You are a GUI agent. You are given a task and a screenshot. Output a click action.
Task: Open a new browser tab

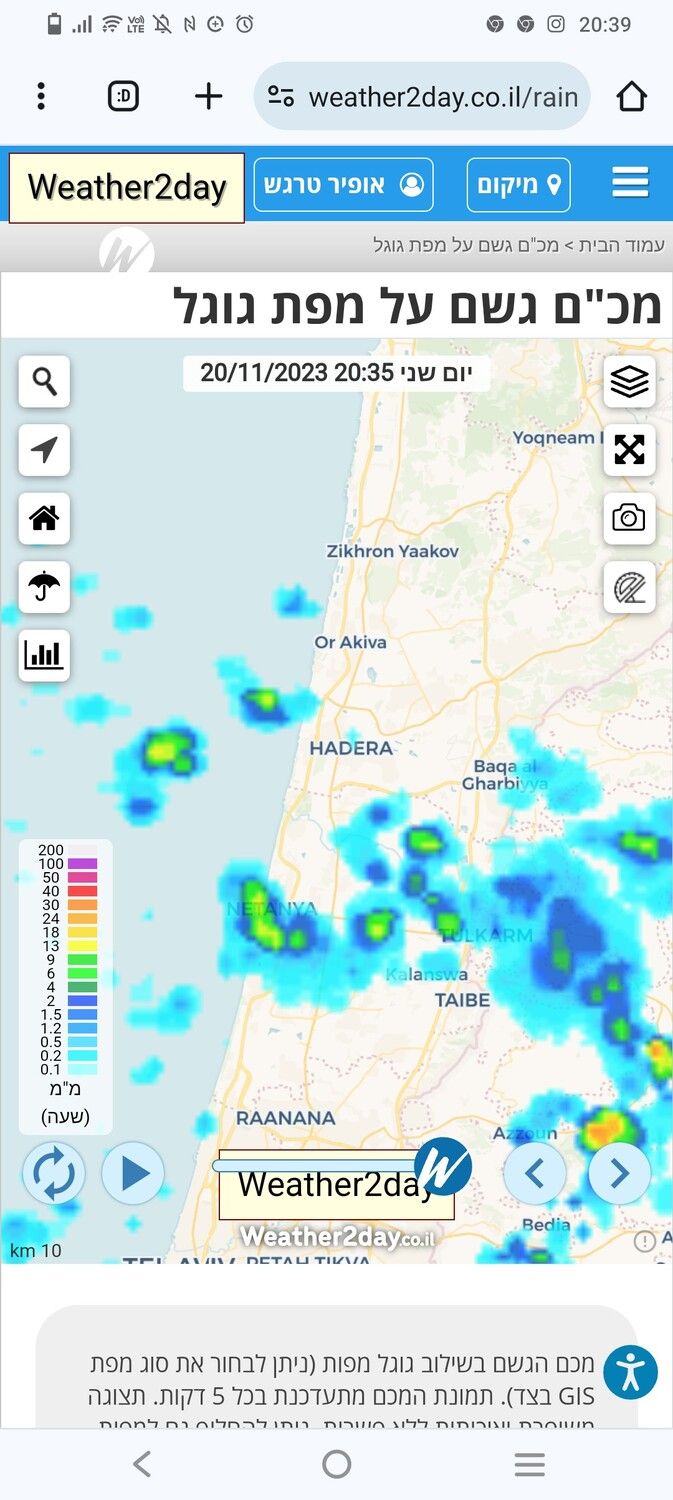coord(208,96)
